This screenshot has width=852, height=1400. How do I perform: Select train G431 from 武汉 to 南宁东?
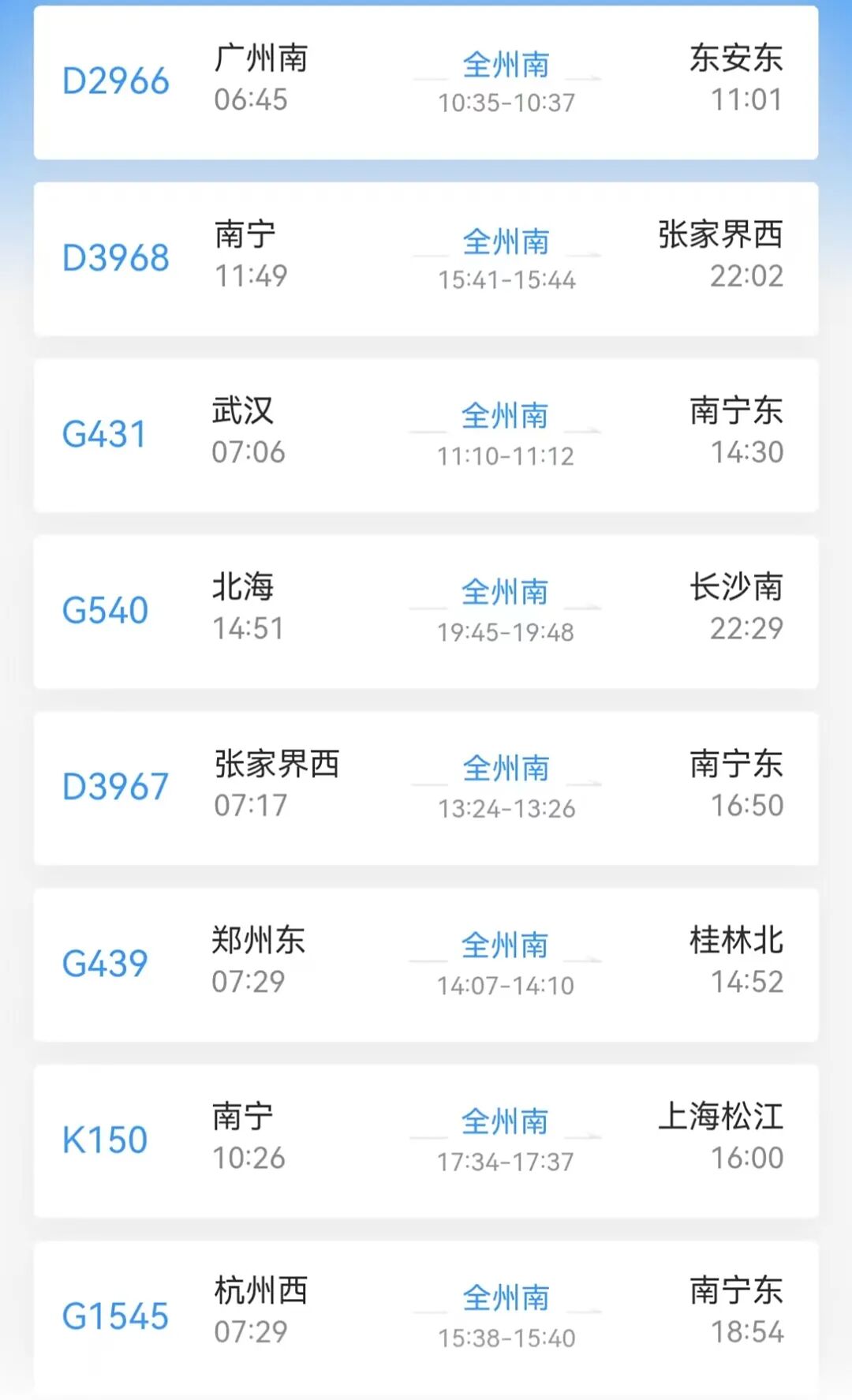click(426, 435)
